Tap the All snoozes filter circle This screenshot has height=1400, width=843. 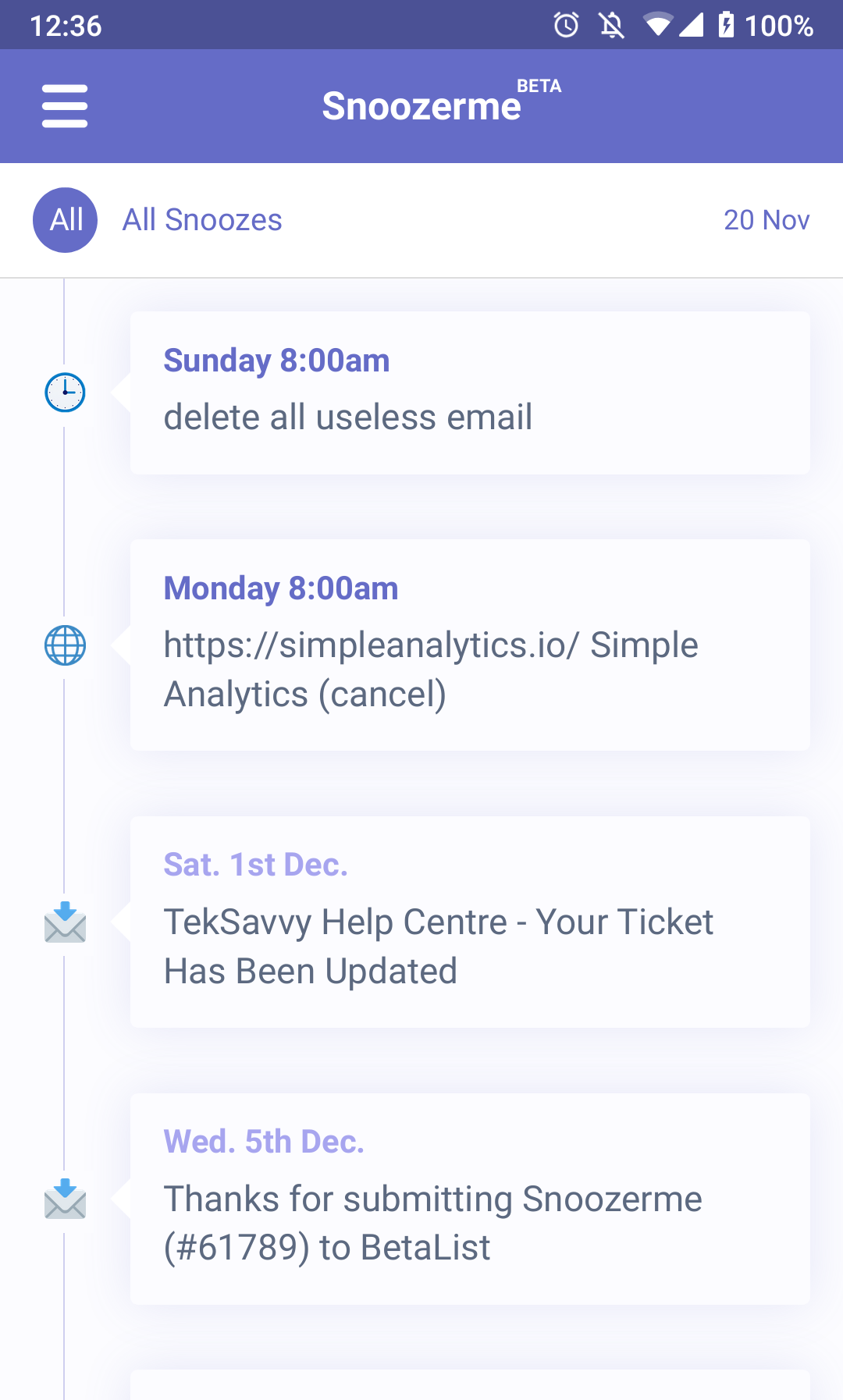[65, 220]
